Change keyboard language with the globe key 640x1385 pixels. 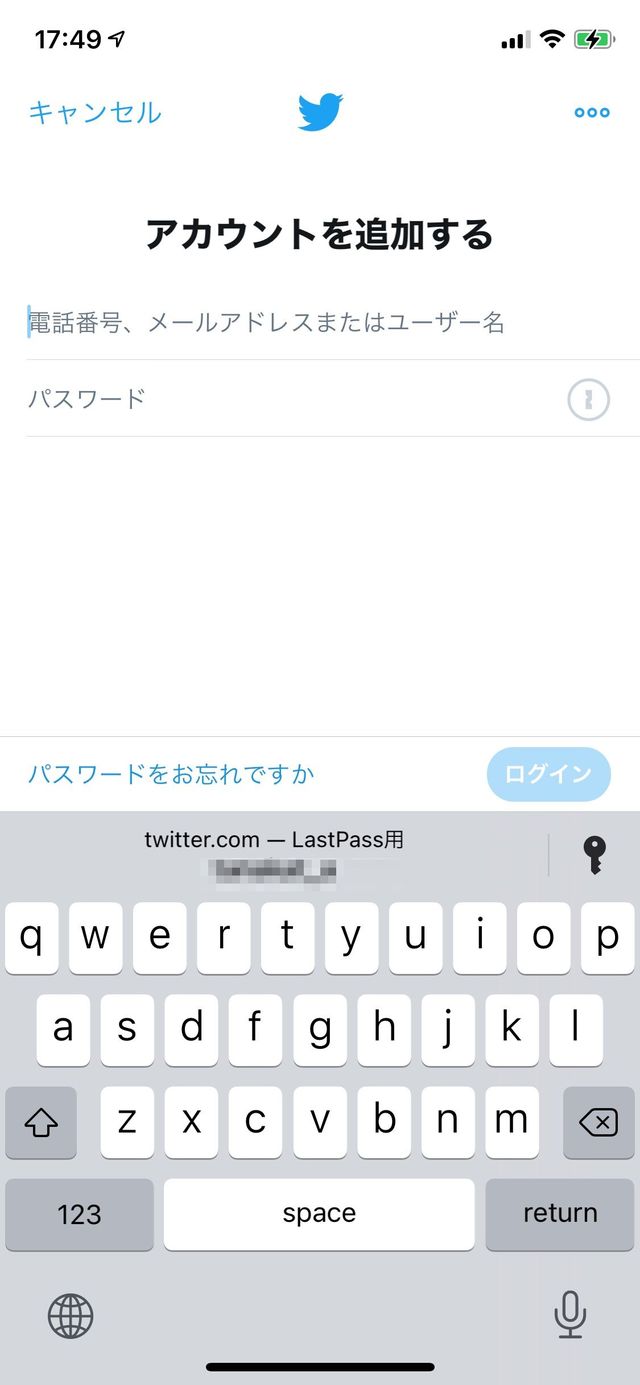pyautogui.click(x=70, y=1315)
